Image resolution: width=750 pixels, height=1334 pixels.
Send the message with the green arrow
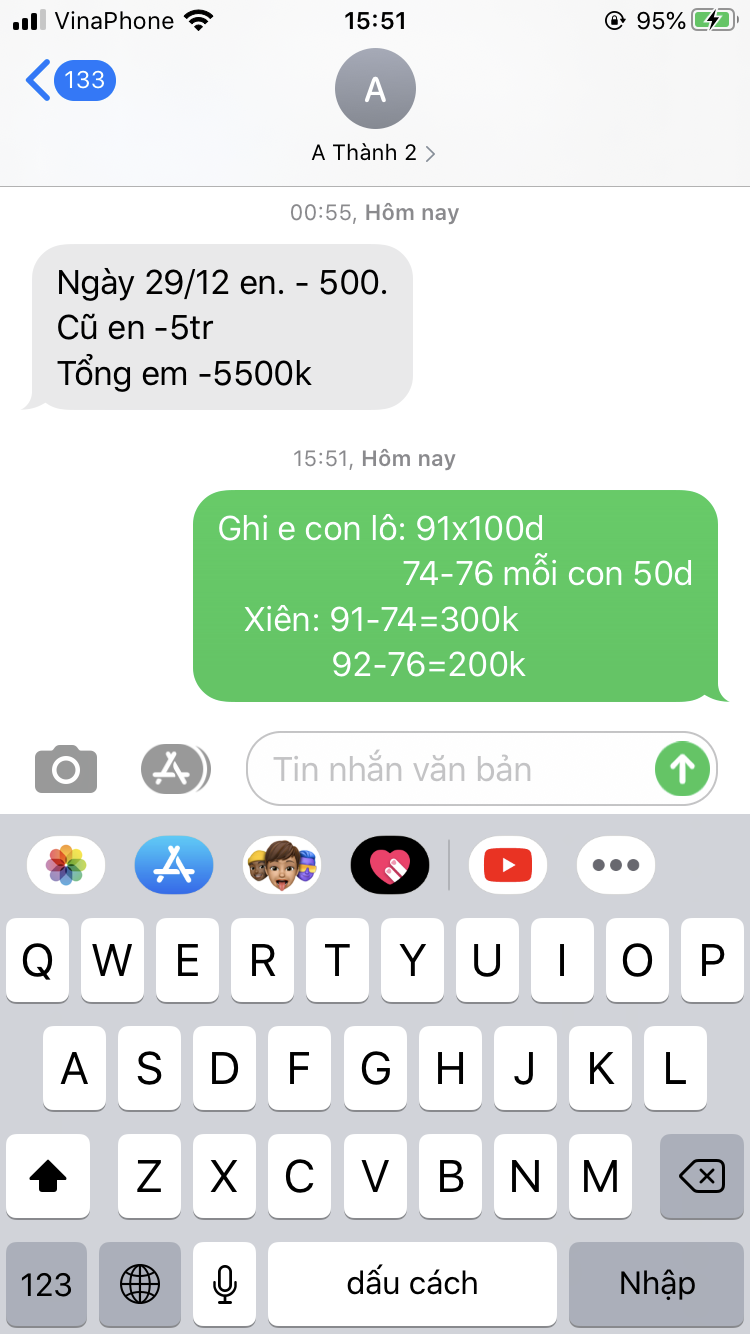(682, 769)
